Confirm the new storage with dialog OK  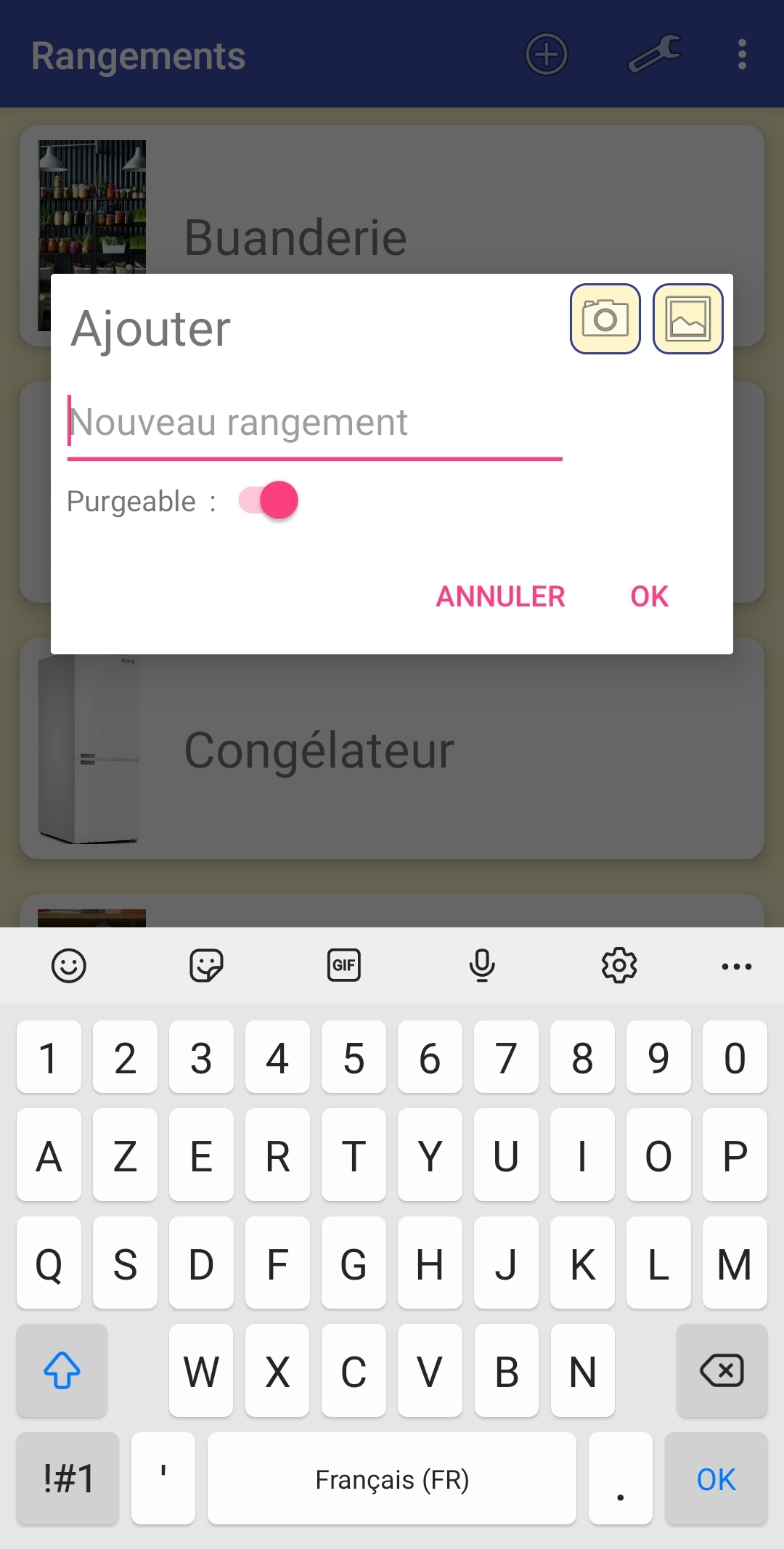(x=649, y=596)
